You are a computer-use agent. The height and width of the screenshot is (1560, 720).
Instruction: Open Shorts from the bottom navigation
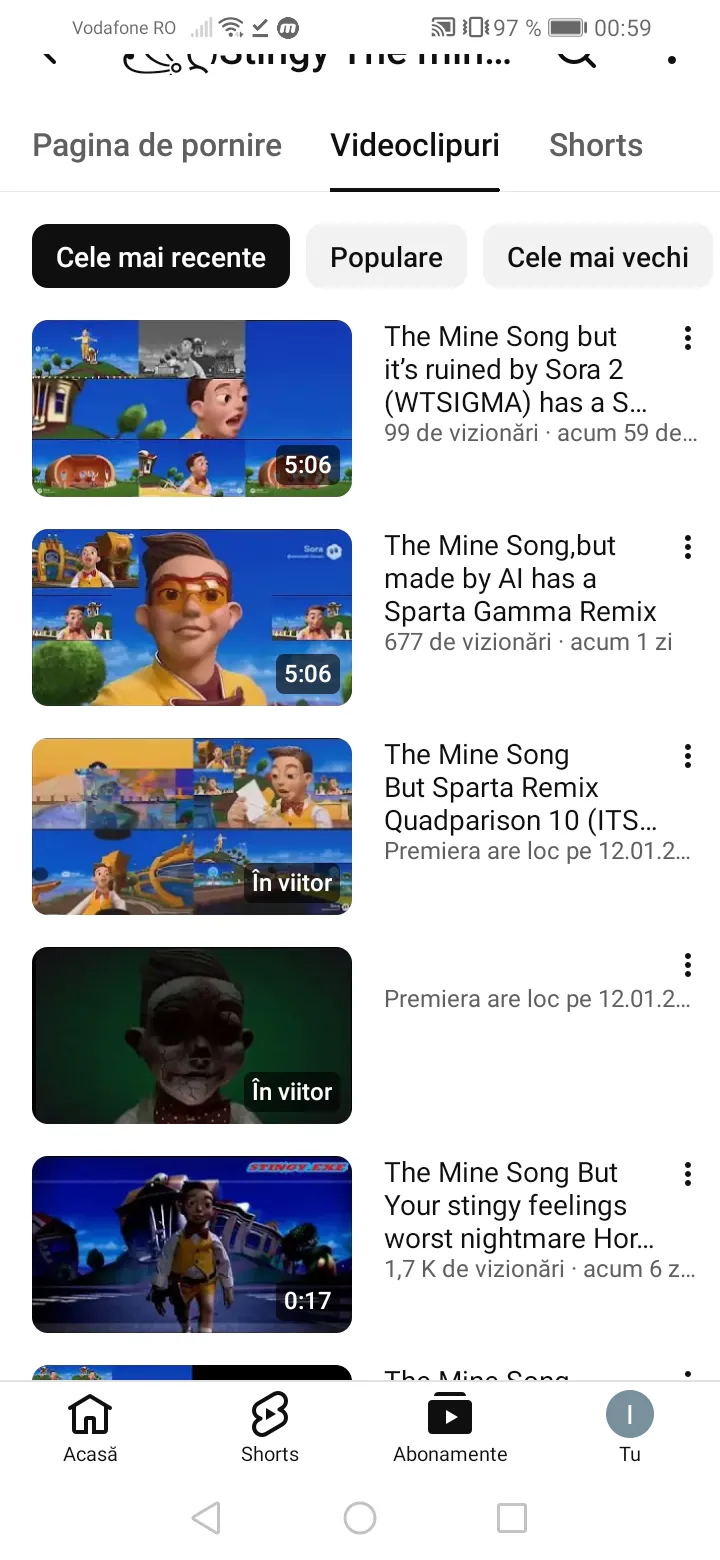pyautogui.click(x=270, y=1428)
